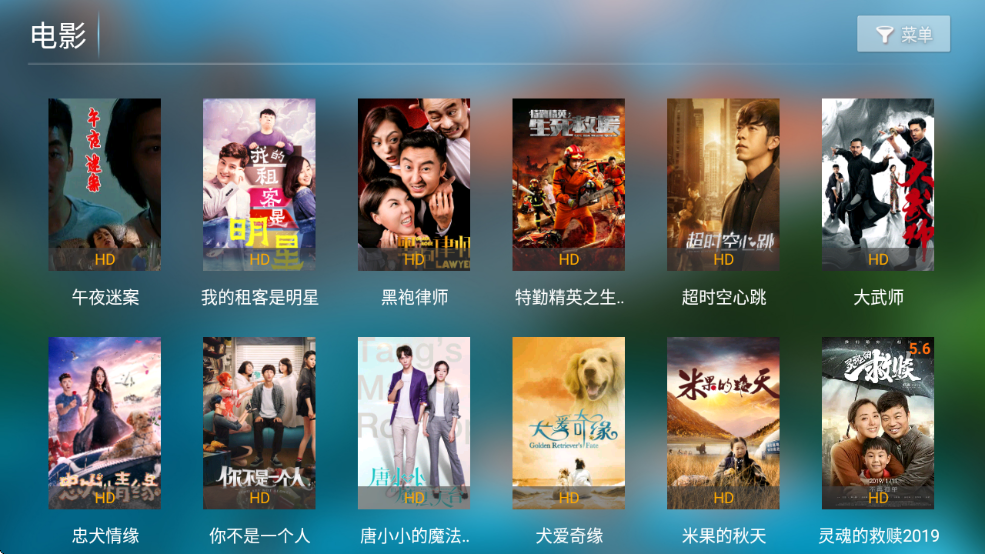This screenshot has height=554, width=985.
Task: Open 特勤精英之生死救援 movie tile
Action: coord(569,185)
